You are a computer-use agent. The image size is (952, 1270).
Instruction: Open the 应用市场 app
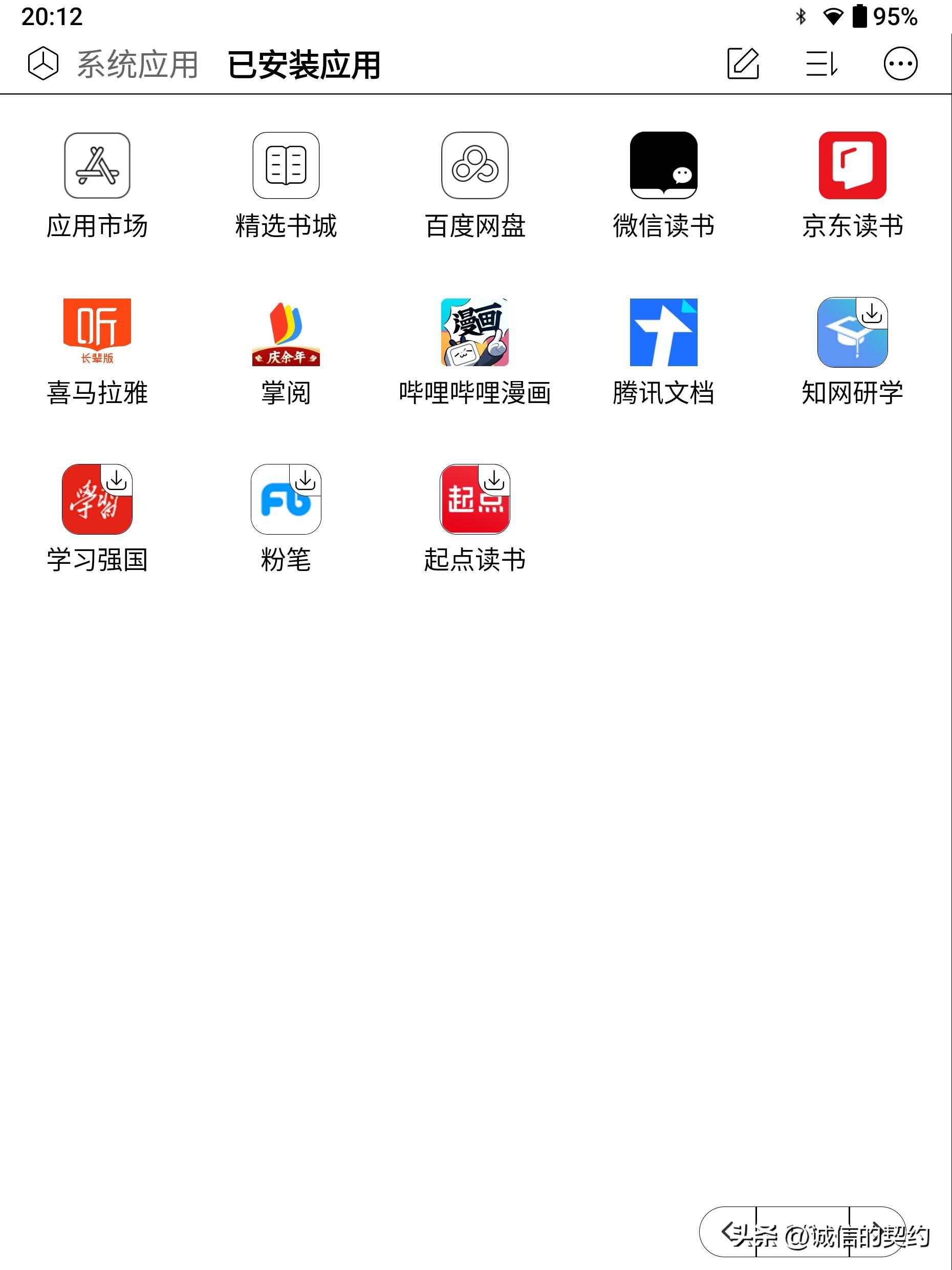point(97,165)
